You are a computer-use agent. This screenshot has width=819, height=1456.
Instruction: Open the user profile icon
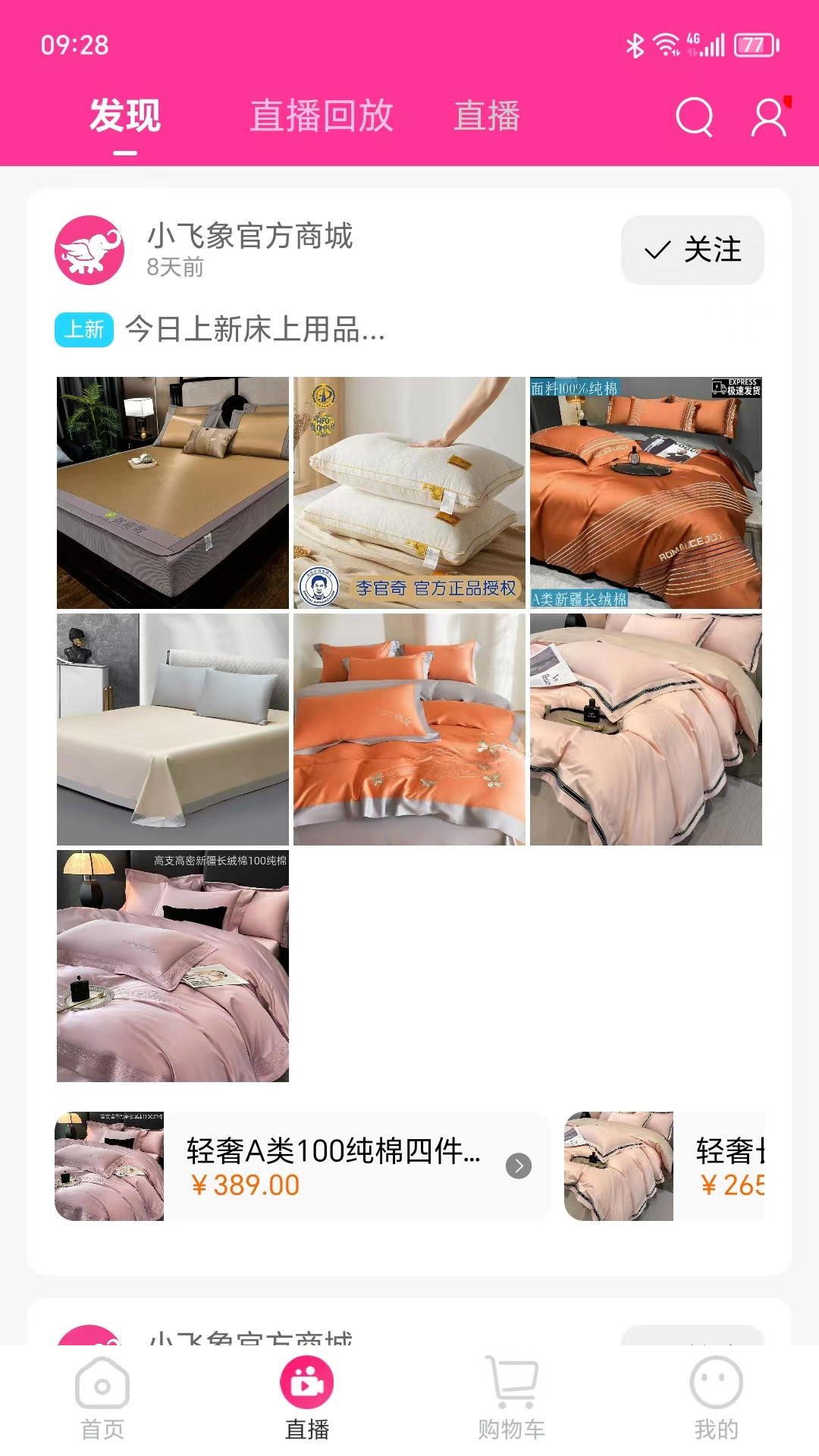(768, 117)
